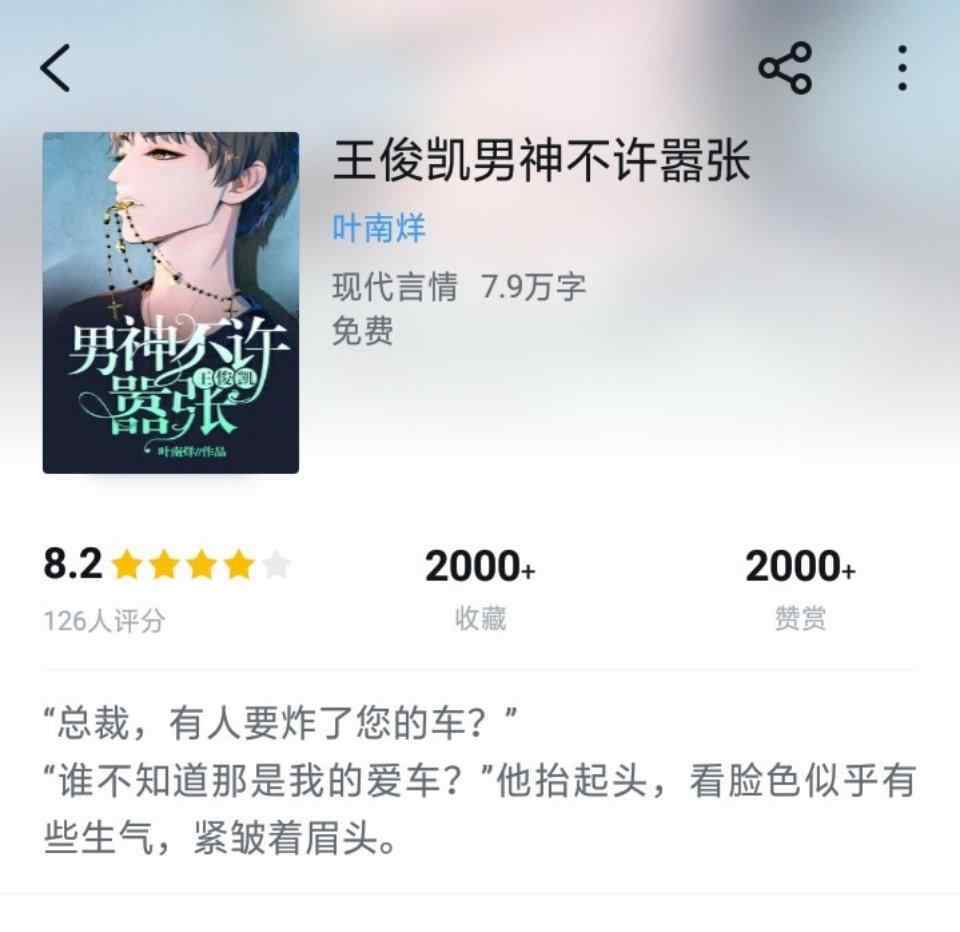Open the overflow menu
The width and height of the screenshot is (960, 932).
(x=902, y=68)
